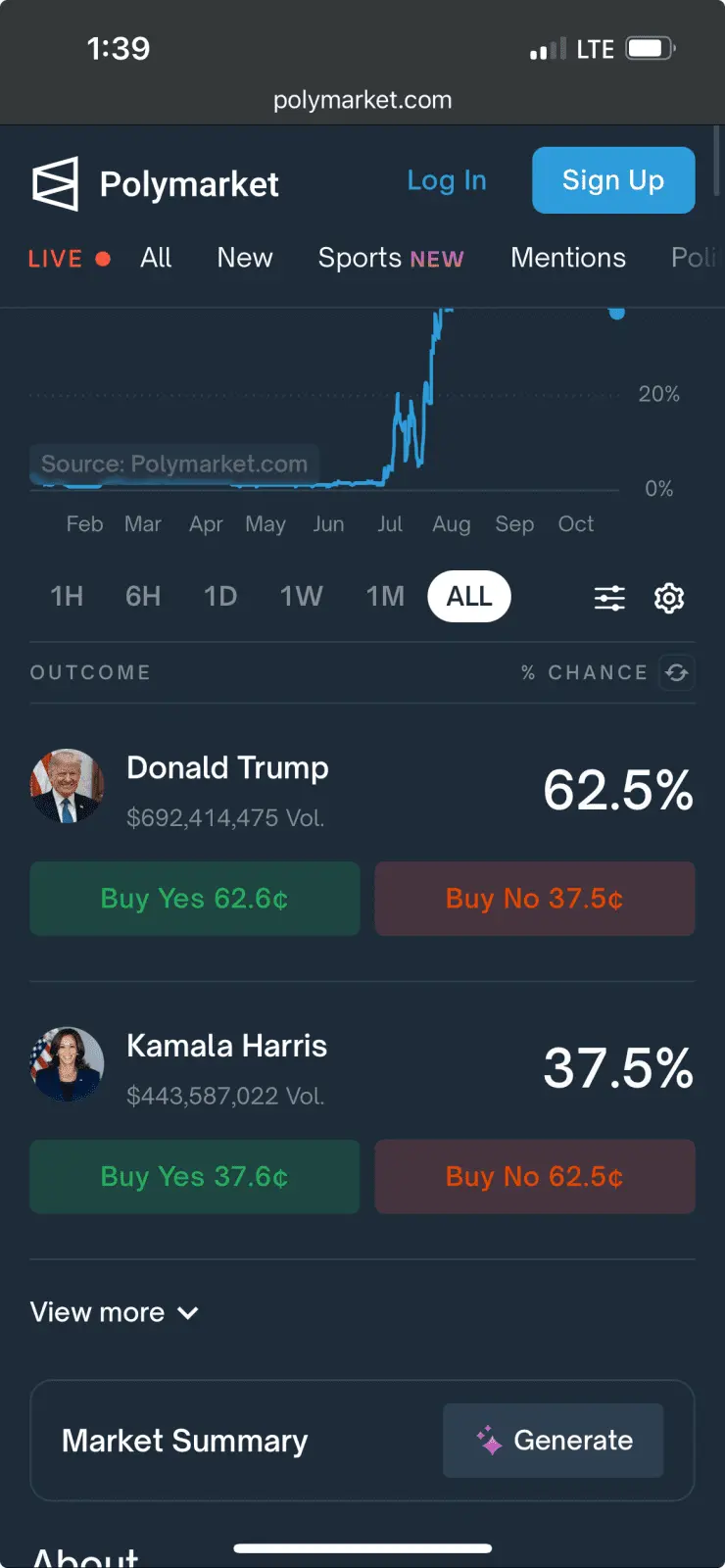
Task: Open the Polymarket home logo
Action: pyautogui.click(x=156, y=184)
